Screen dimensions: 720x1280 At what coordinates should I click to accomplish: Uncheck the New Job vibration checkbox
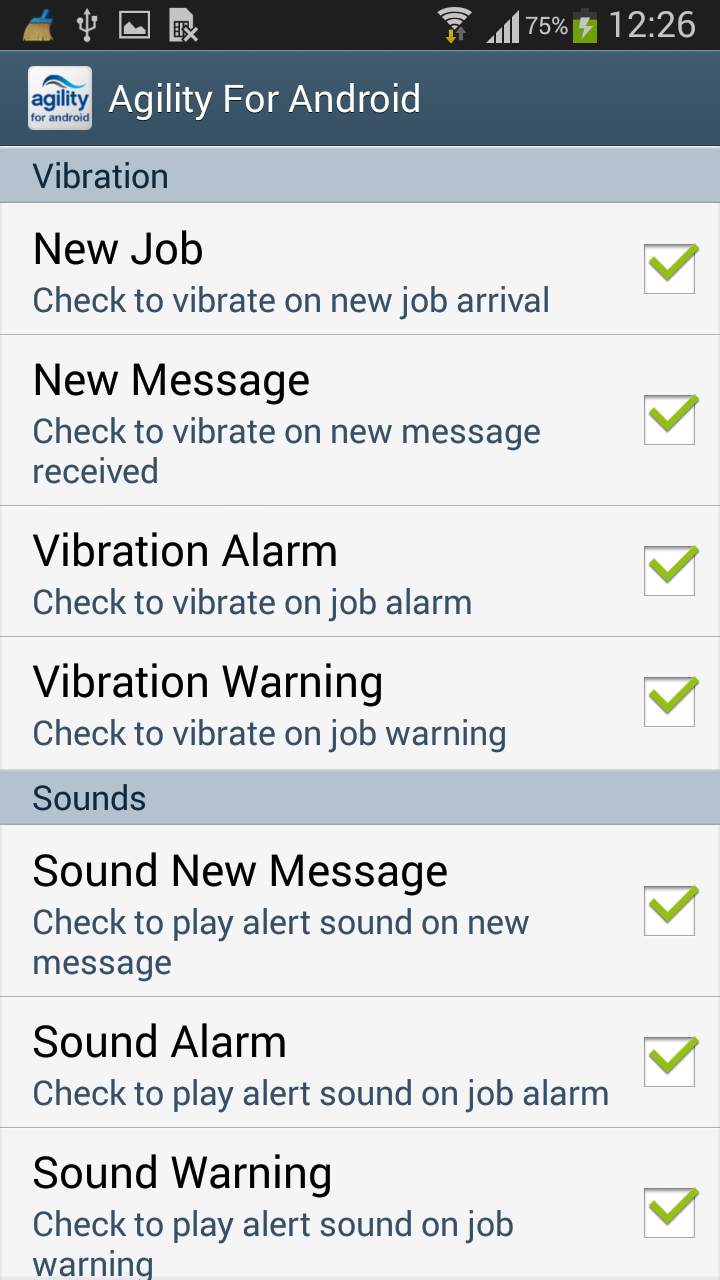tap(669, 269)
